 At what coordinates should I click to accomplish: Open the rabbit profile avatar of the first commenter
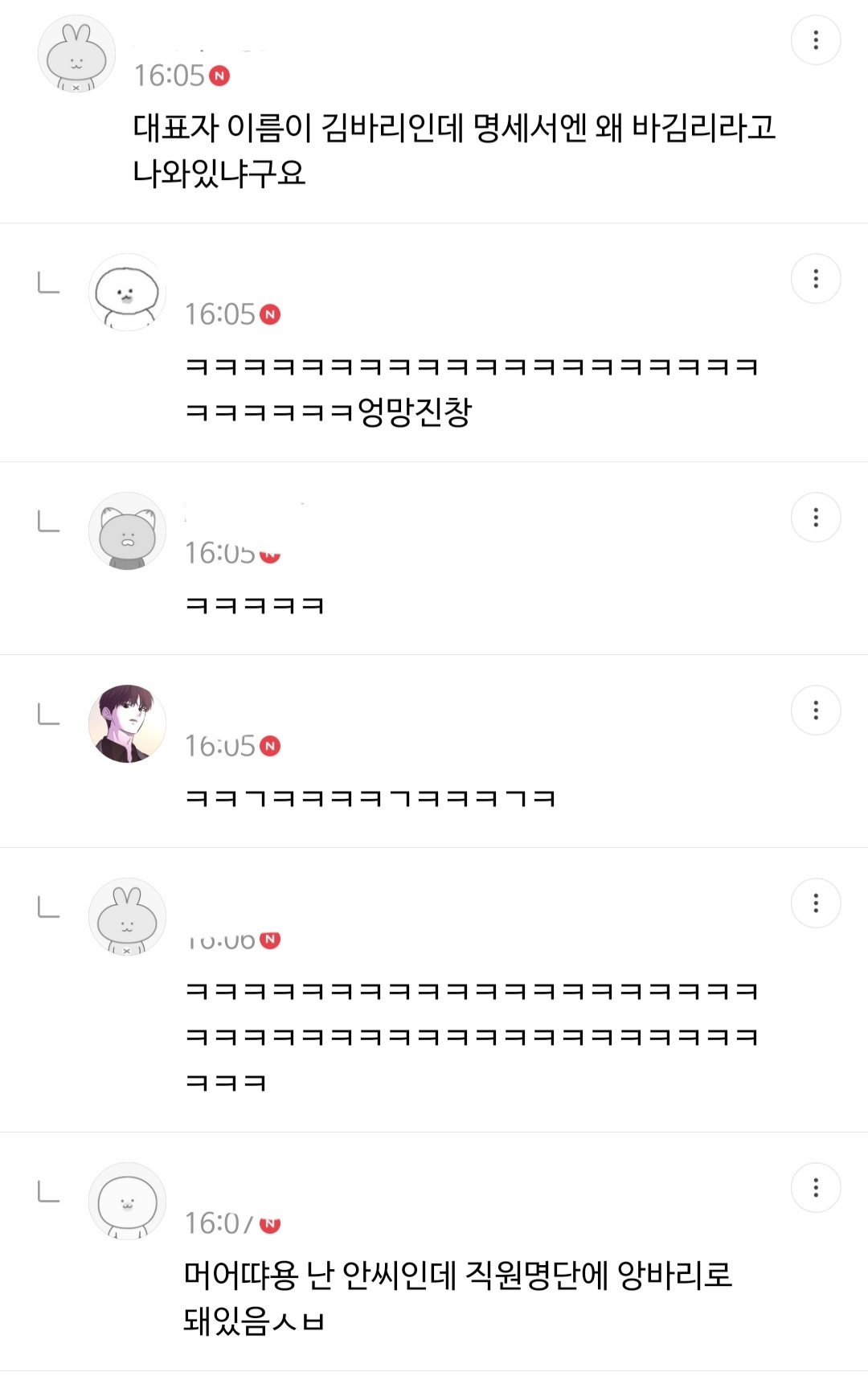[x=76, y=52]
